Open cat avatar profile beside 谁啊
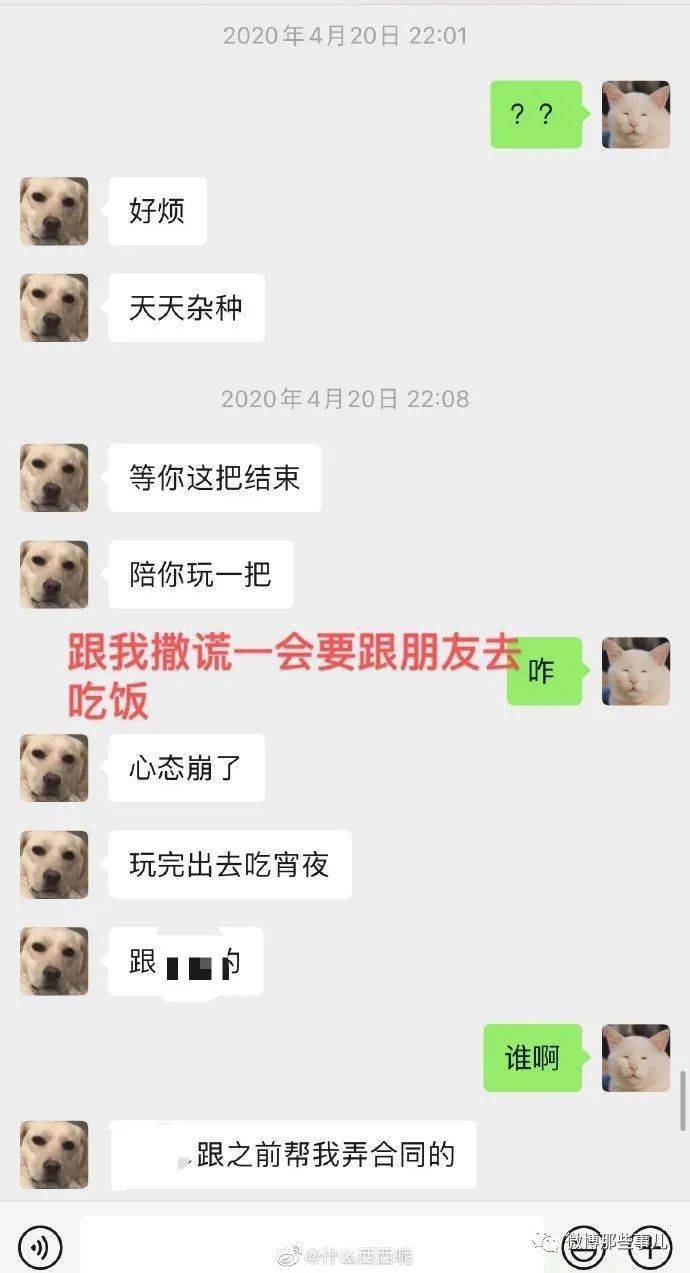Image resolution: width=690 pixels, height=1273 pixels. (x=636, y=1058)
